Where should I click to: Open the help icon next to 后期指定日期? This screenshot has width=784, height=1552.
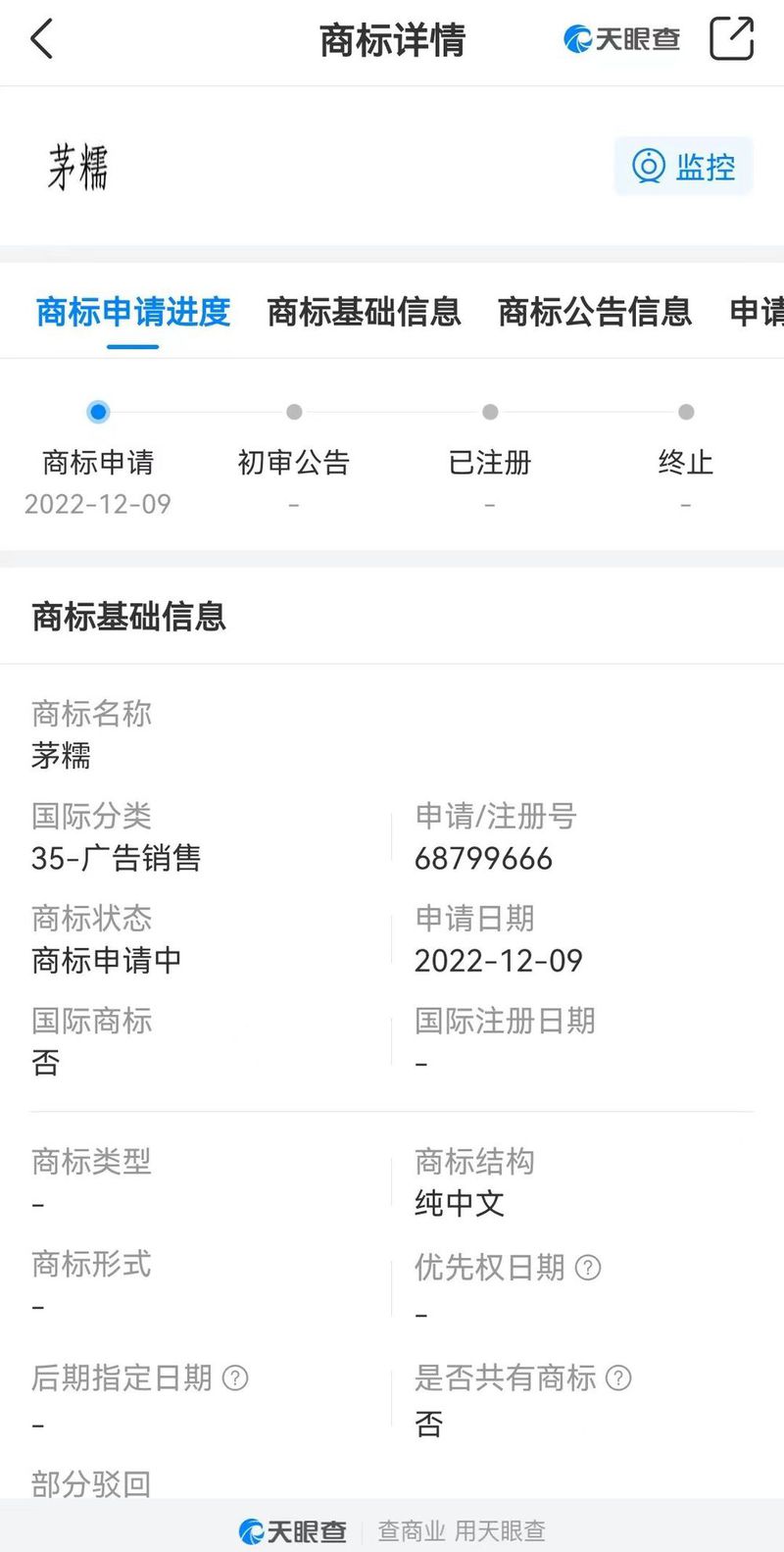pos(234,1378)
